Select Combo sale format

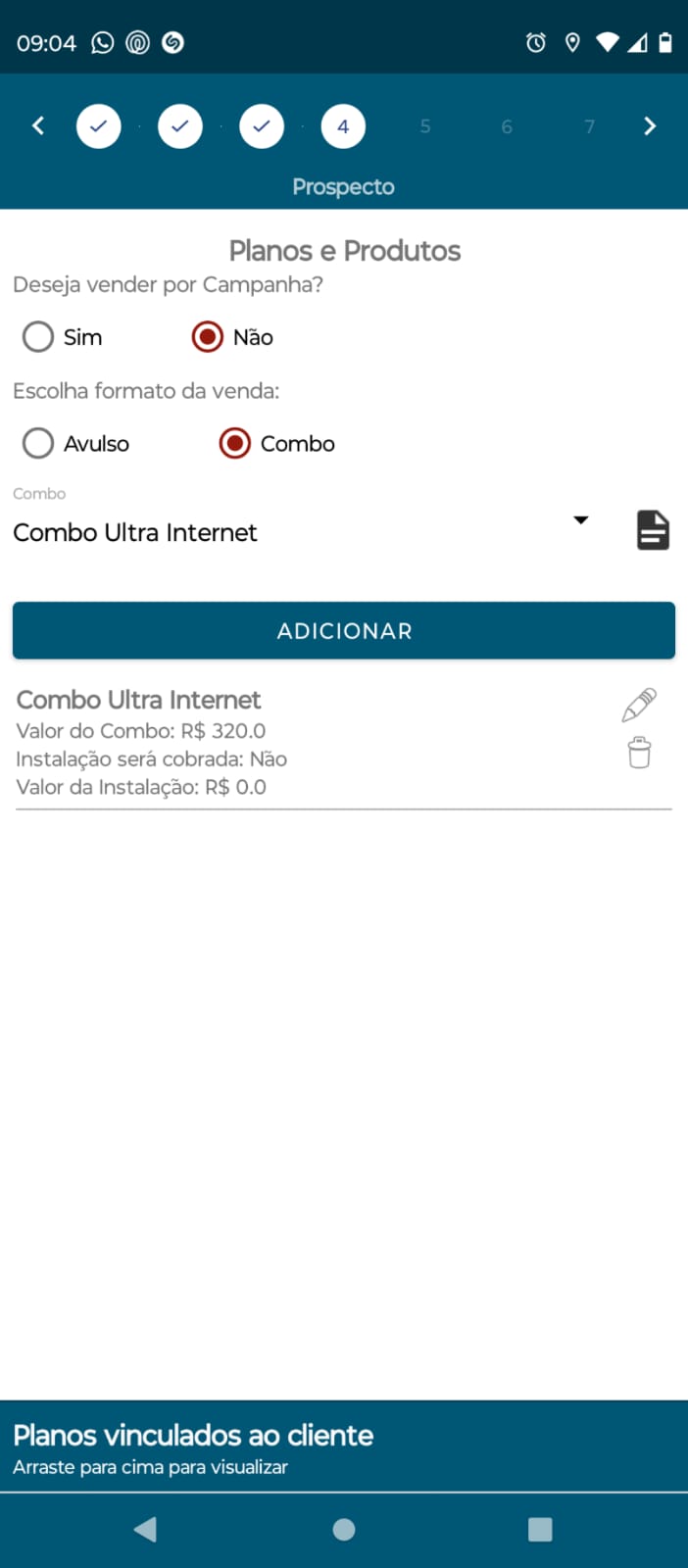pos(235,444)
